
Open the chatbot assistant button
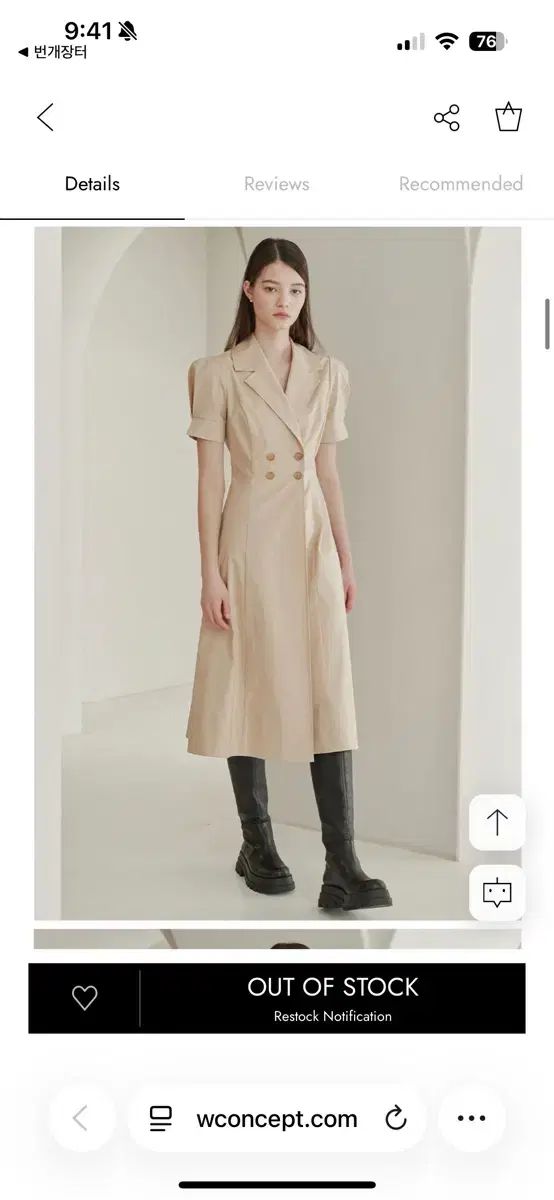click(x=497, y=892)
